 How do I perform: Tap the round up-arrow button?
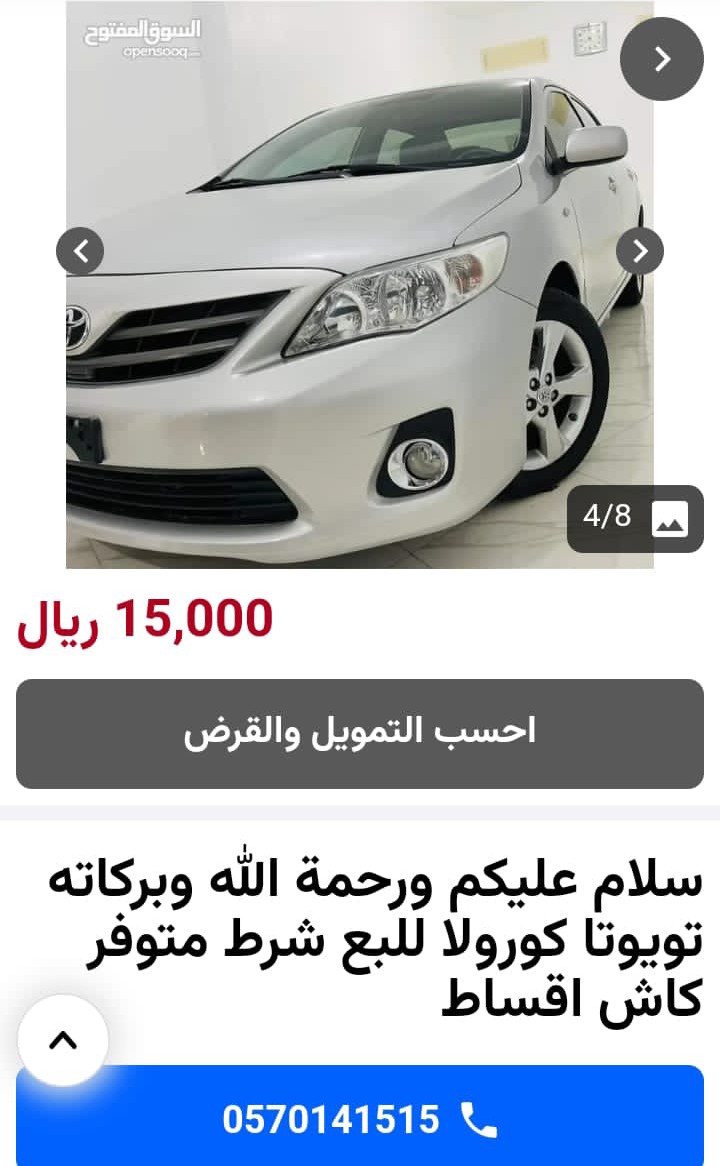63,1040
